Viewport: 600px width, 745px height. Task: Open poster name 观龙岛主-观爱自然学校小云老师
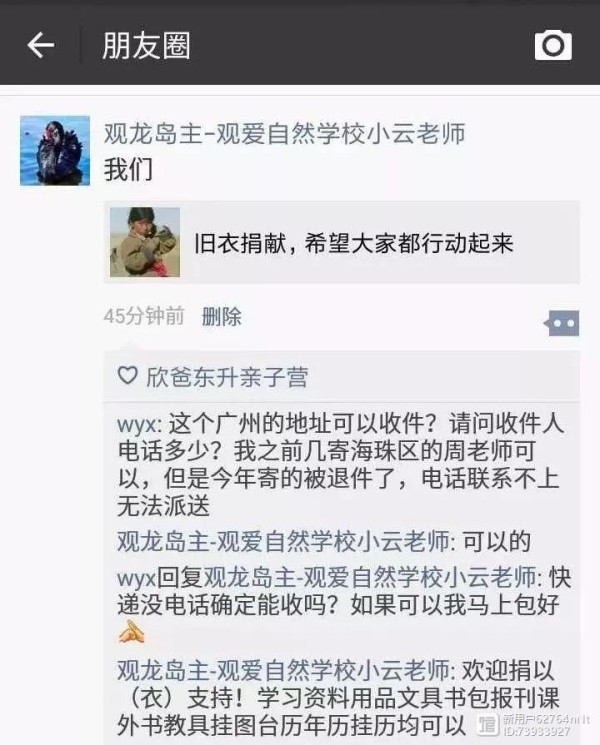pos(284,134)
